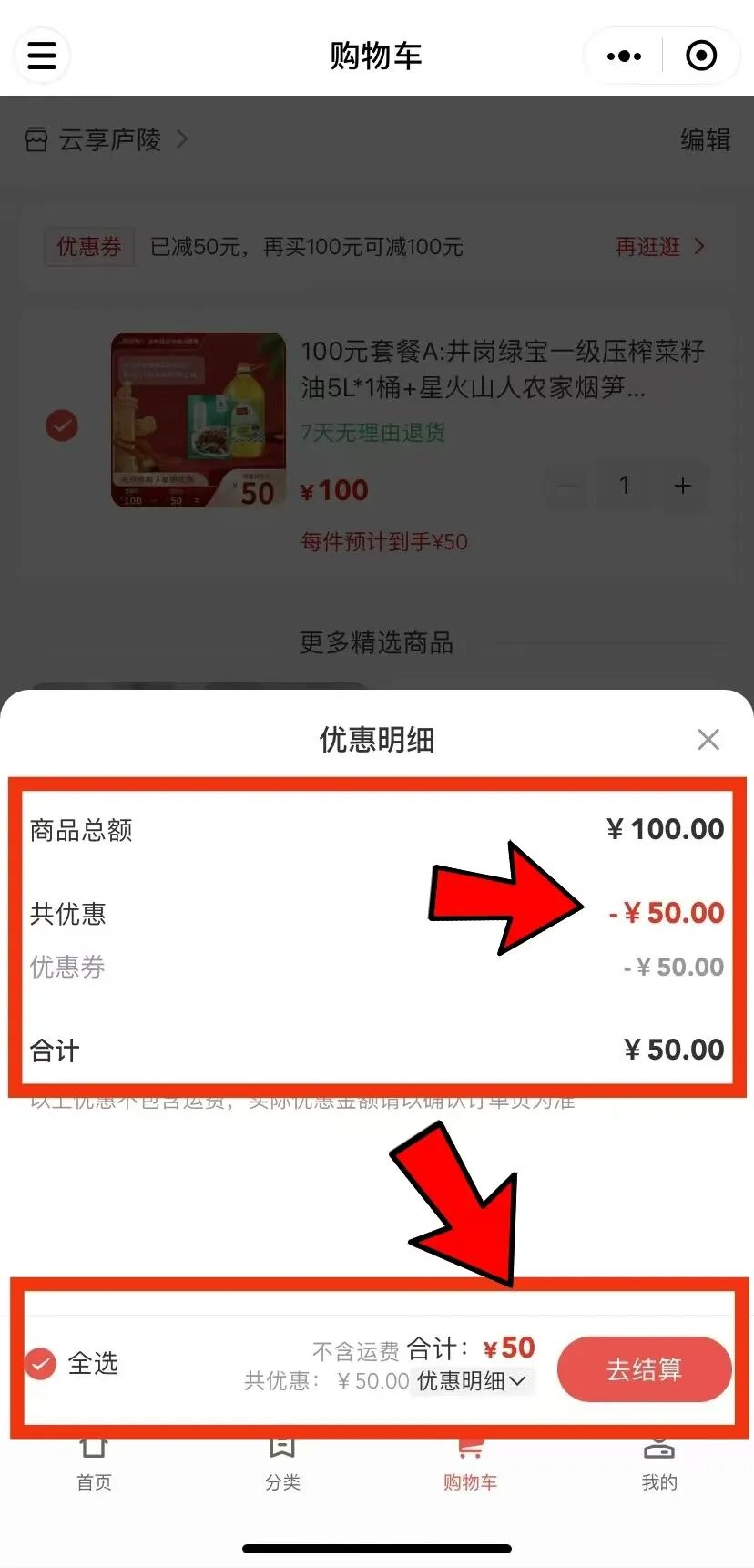754x1568 pixels.
Task: Tap 去结算 to check out
Action: 644,1368
